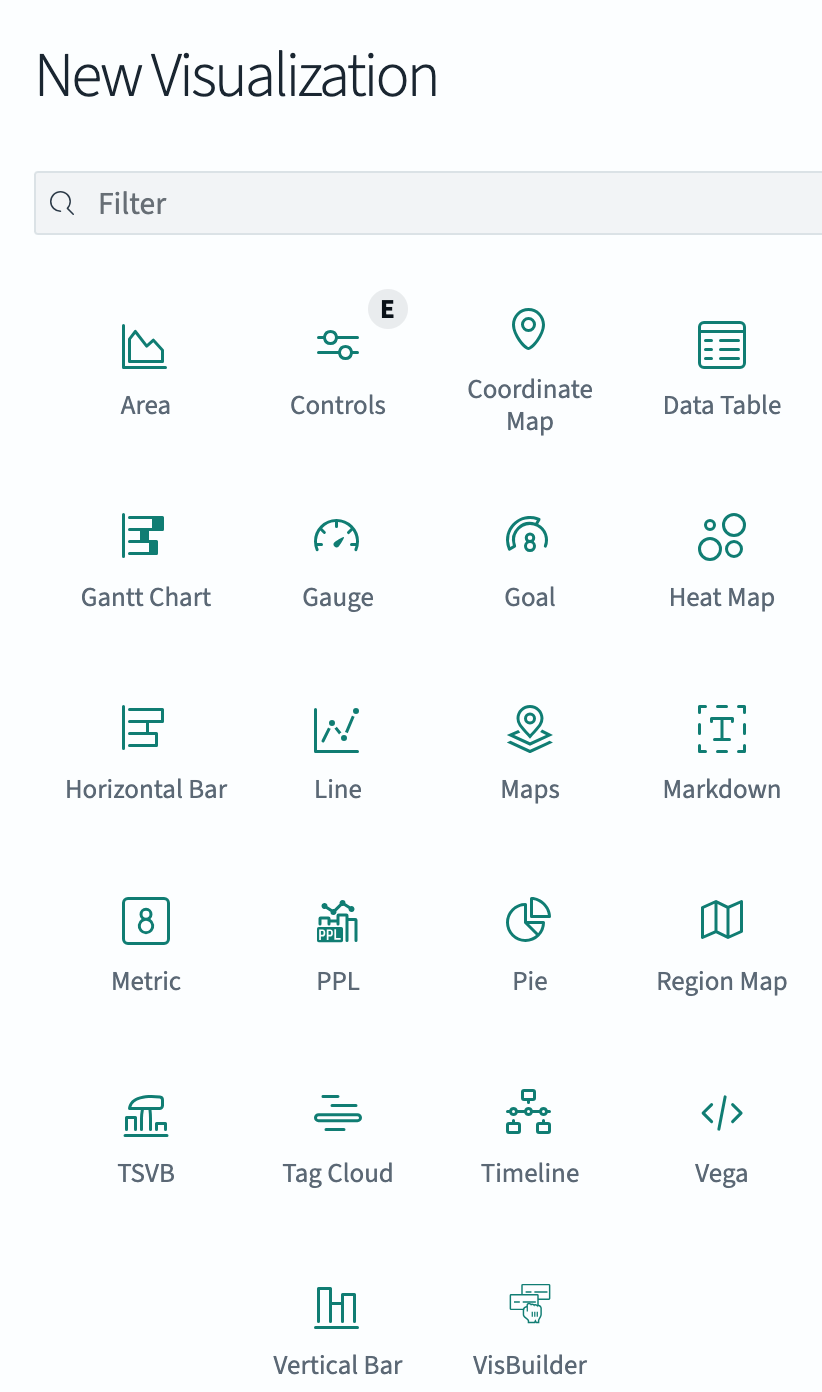Pick Coordinate Map visualization
The width and height of the screenshot is (822, 1392).
click(x=530, y=368)
